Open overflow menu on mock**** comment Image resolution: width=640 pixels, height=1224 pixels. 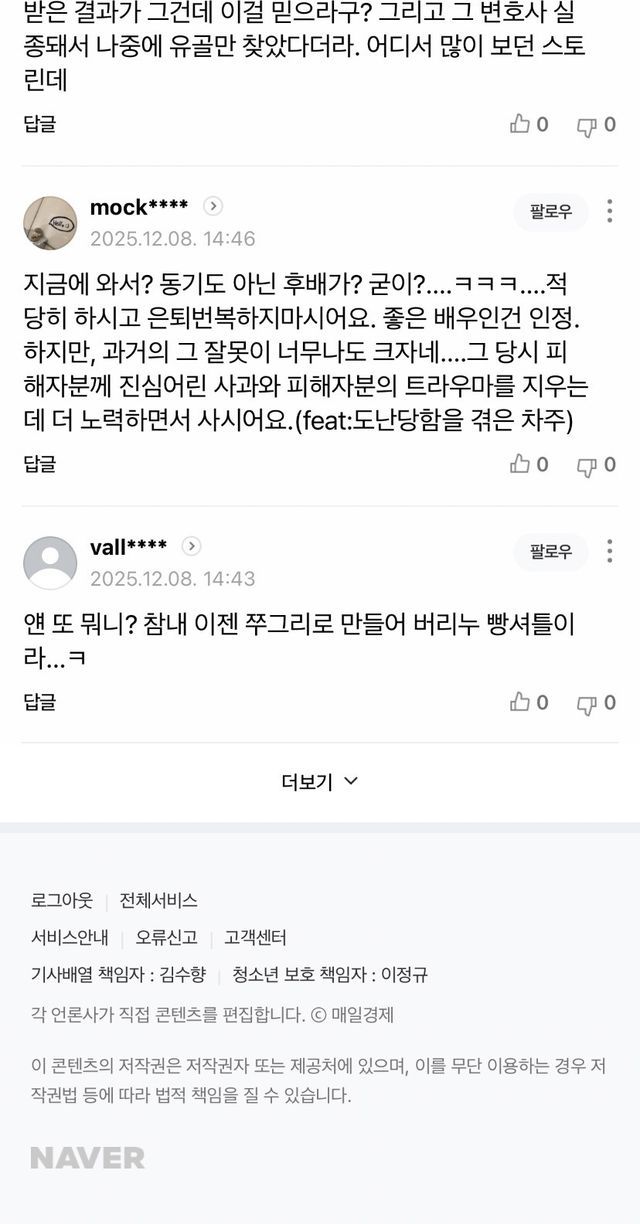pyautogui.click(x=609, y=212)
